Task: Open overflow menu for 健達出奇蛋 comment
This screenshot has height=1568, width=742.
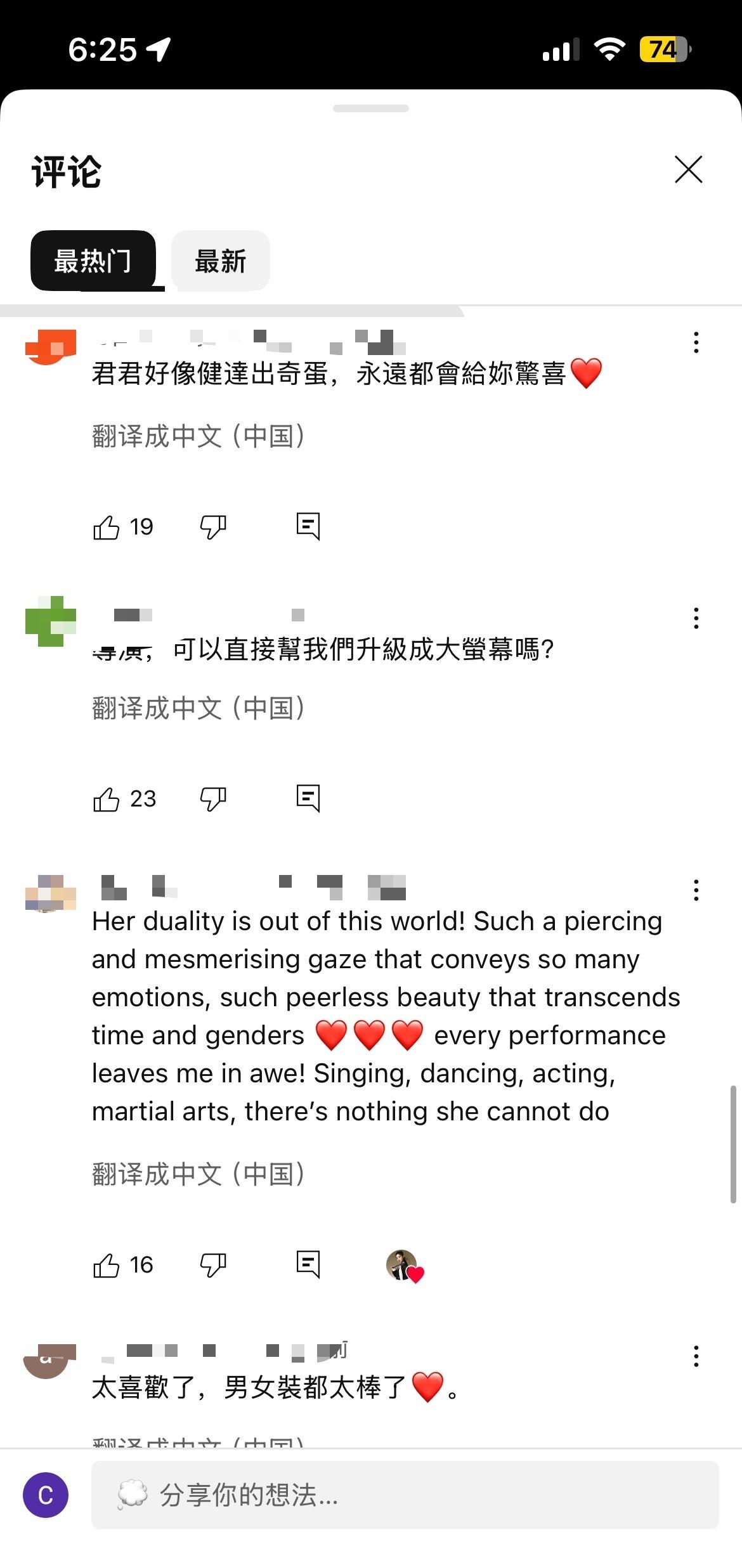Action: tap(696, 342)
